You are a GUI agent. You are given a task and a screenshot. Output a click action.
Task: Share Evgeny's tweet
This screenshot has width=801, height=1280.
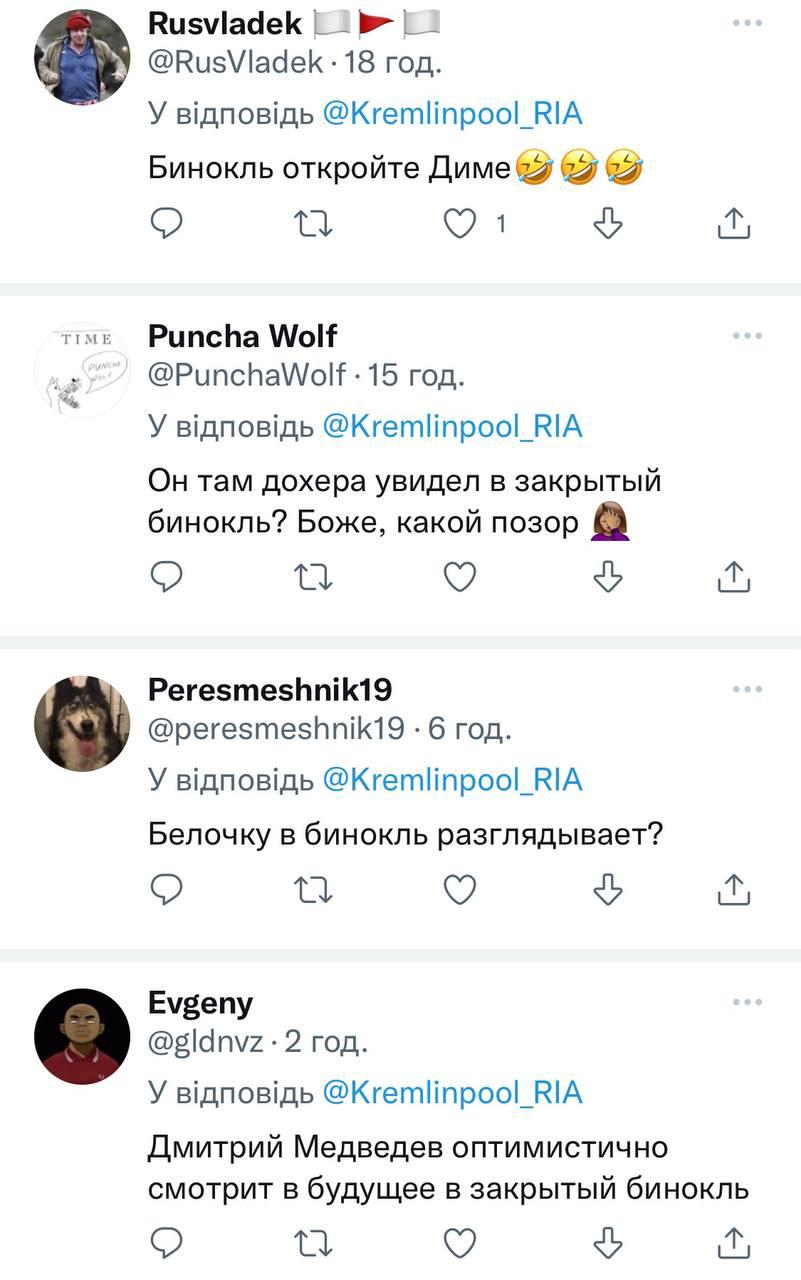(x=734, y=1242)
